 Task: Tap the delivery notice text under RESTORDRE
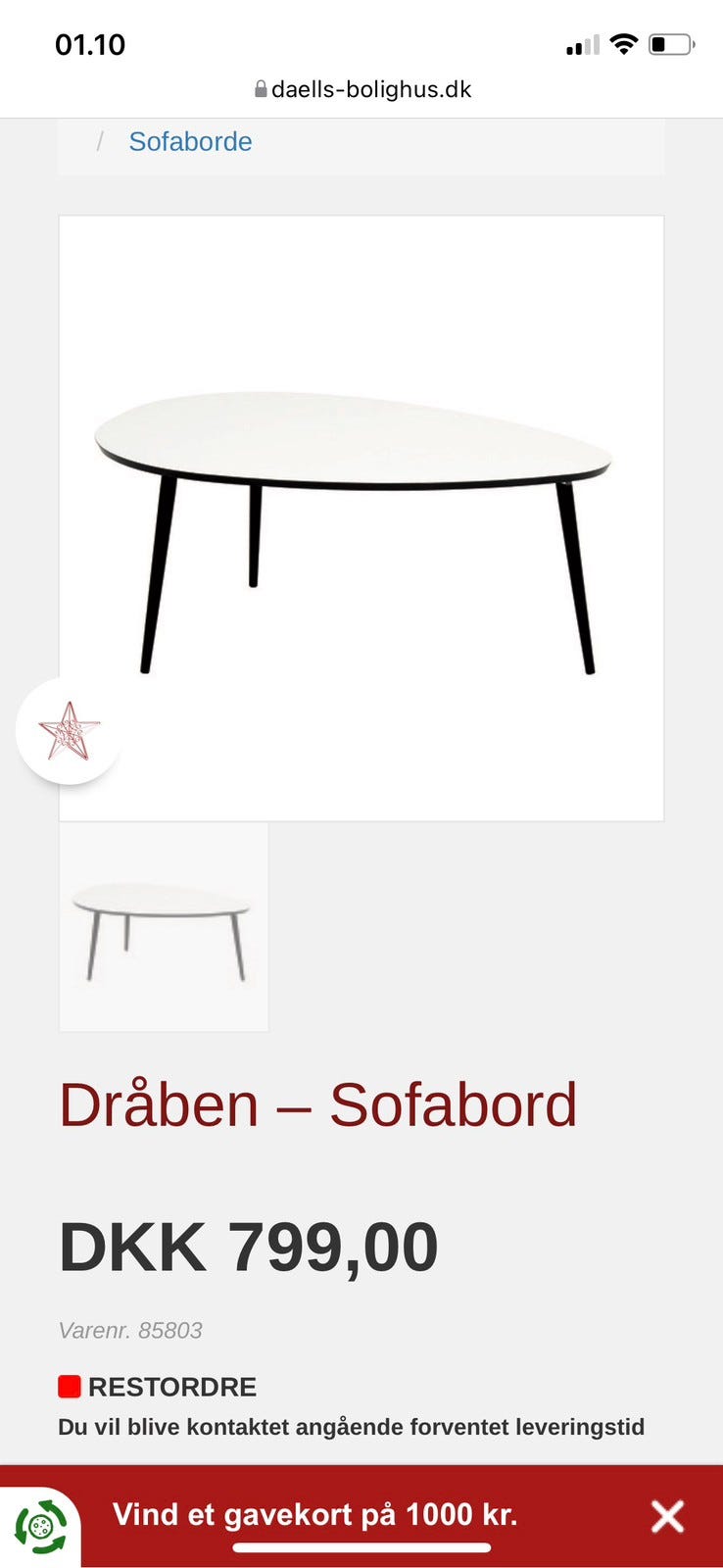(x=350, y=1428)
